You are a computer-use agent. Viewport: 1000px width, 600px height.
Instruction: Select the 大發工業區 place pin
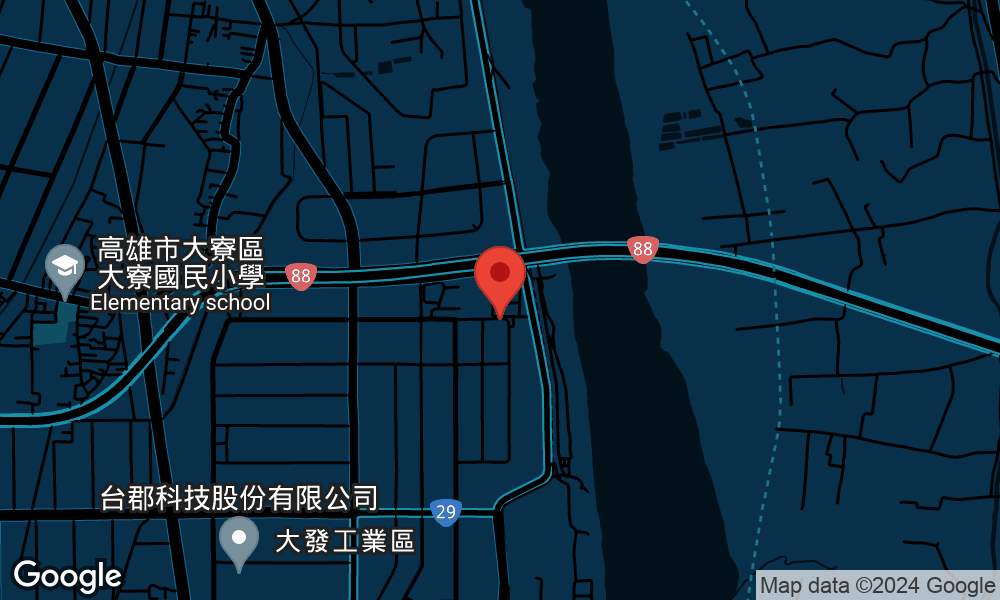(x=239, y=541)
